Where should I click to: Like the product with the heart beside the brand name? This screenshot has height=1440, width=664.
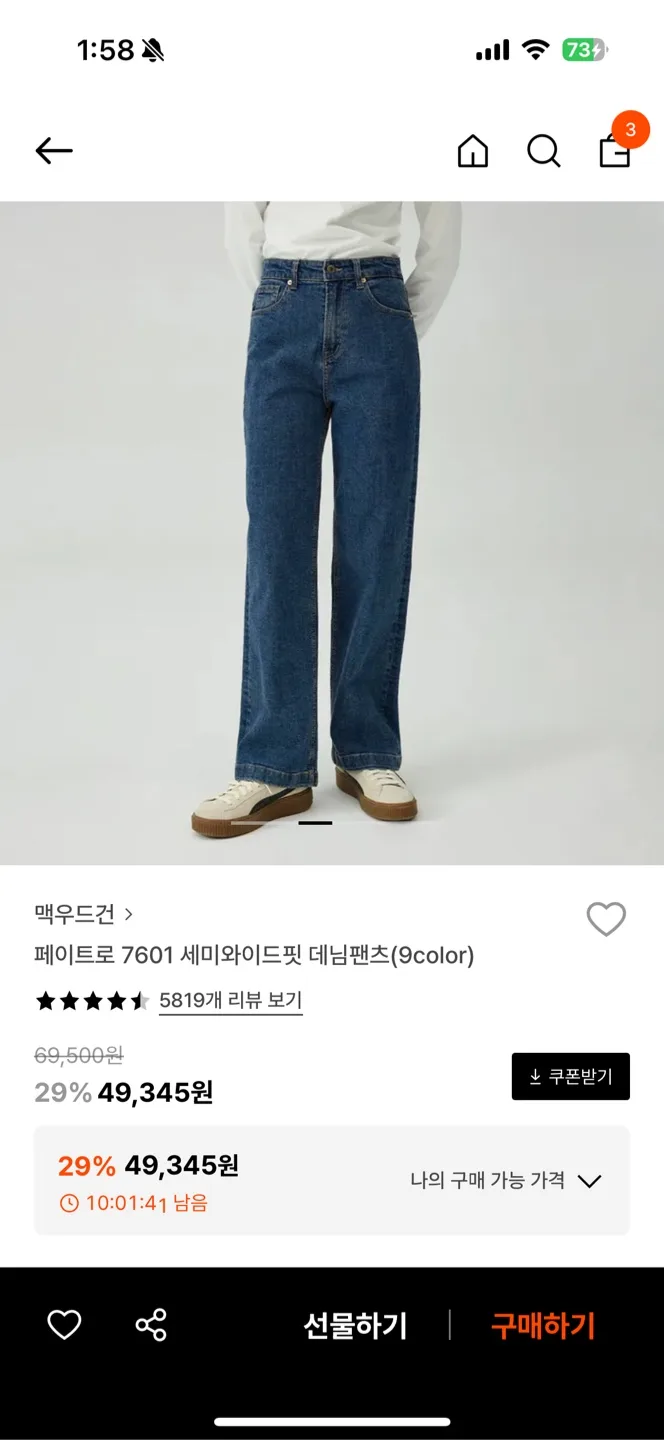(x=605, y=919)
